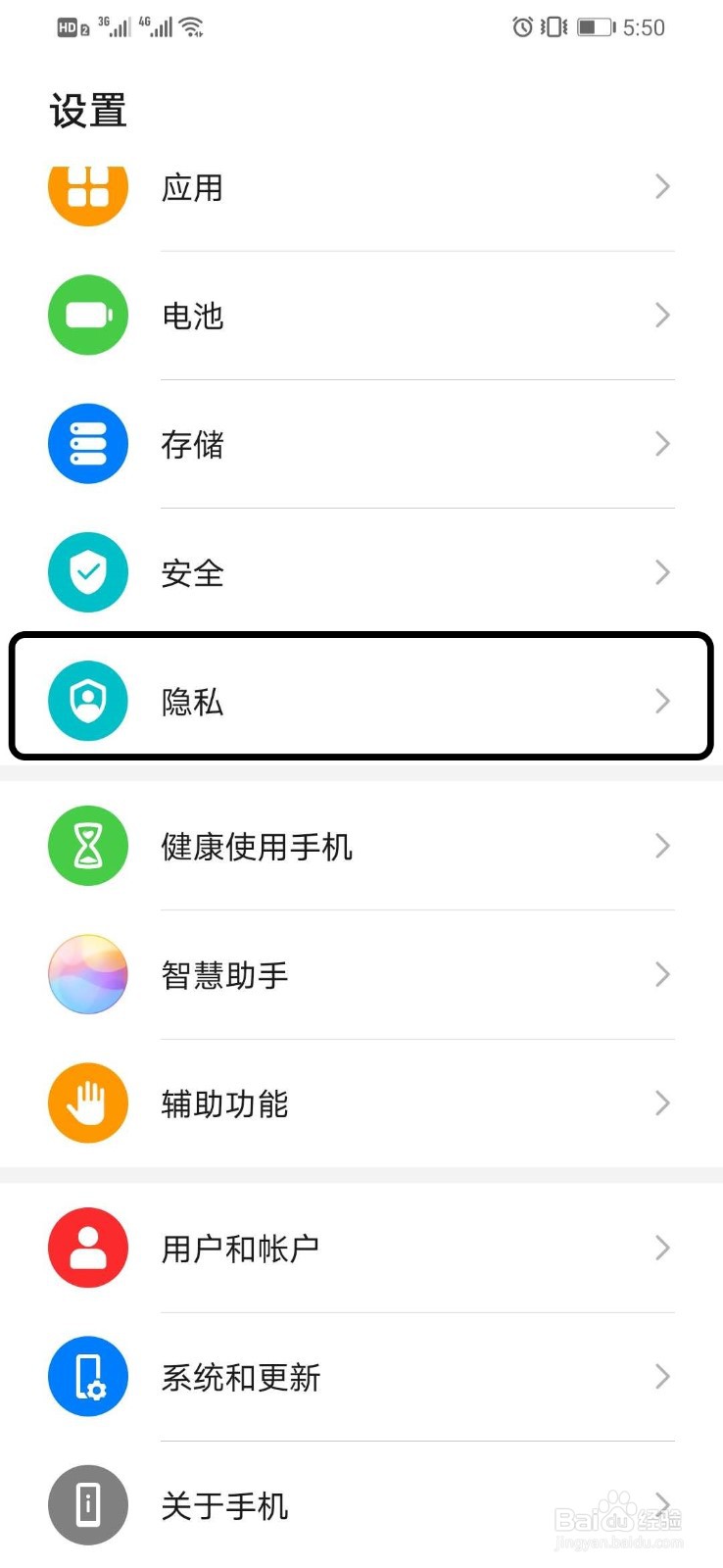Select the 隐私 privacy icon

[x=87, y=700]
